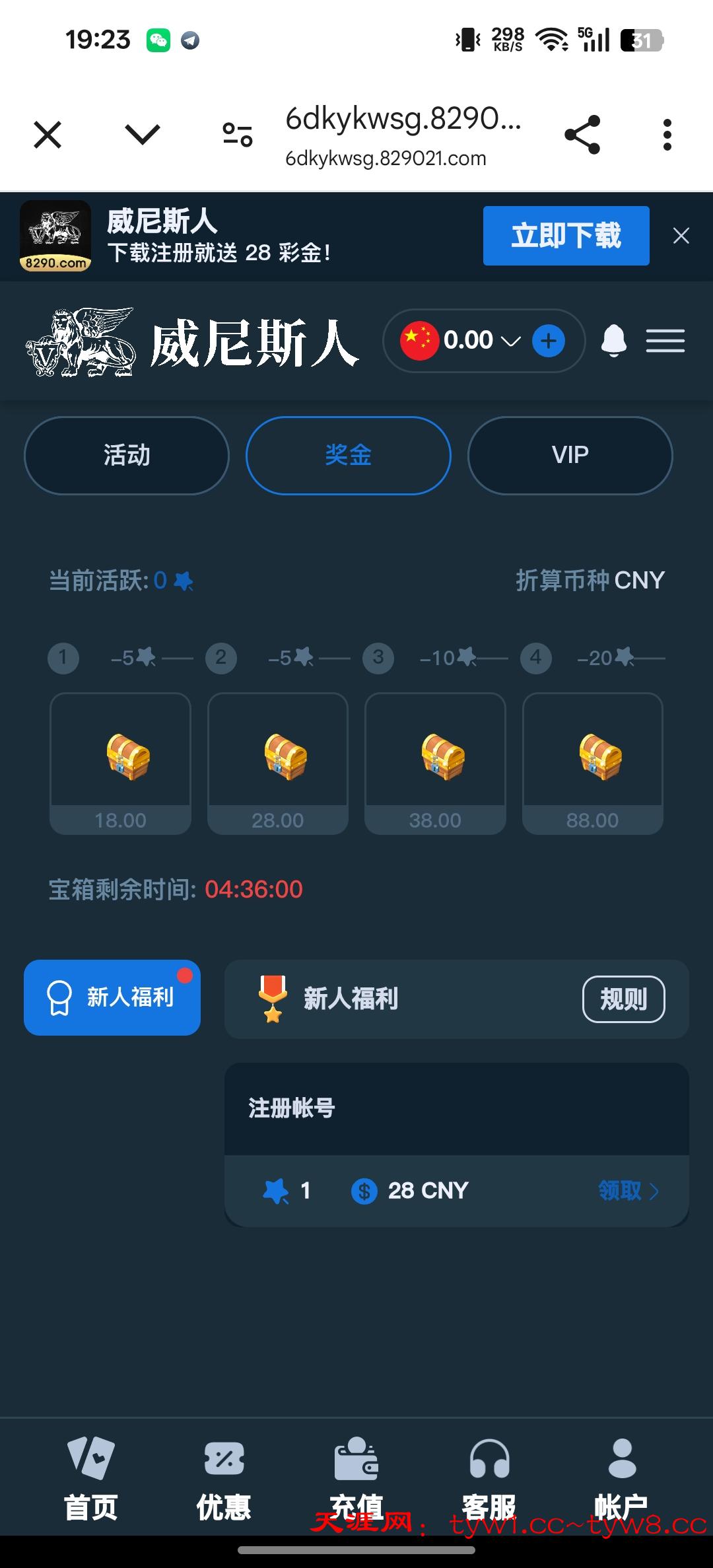Open the hamburger menu
713x1568 pixels.
(665, 341)
